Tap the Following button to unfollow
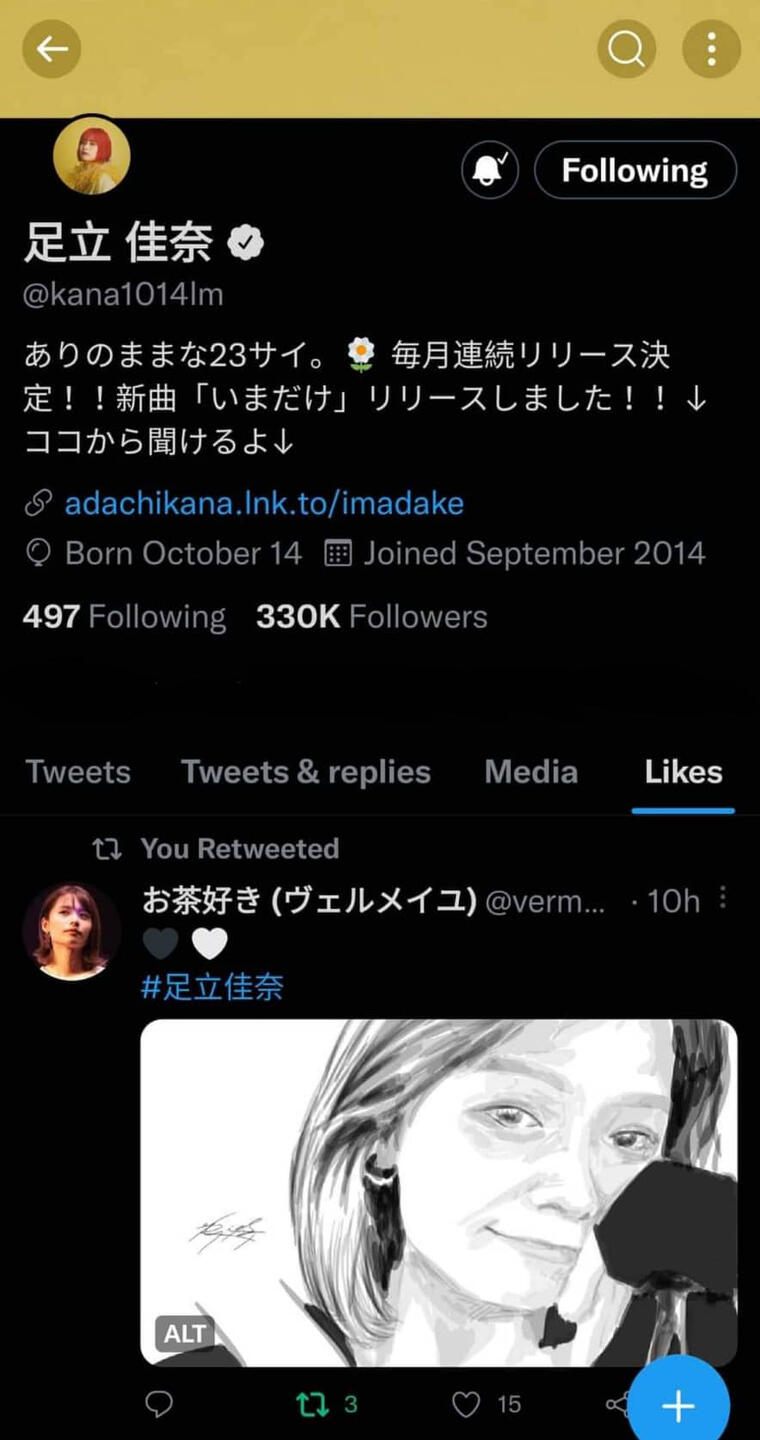The image size is (760, 1440). [635, 171]
